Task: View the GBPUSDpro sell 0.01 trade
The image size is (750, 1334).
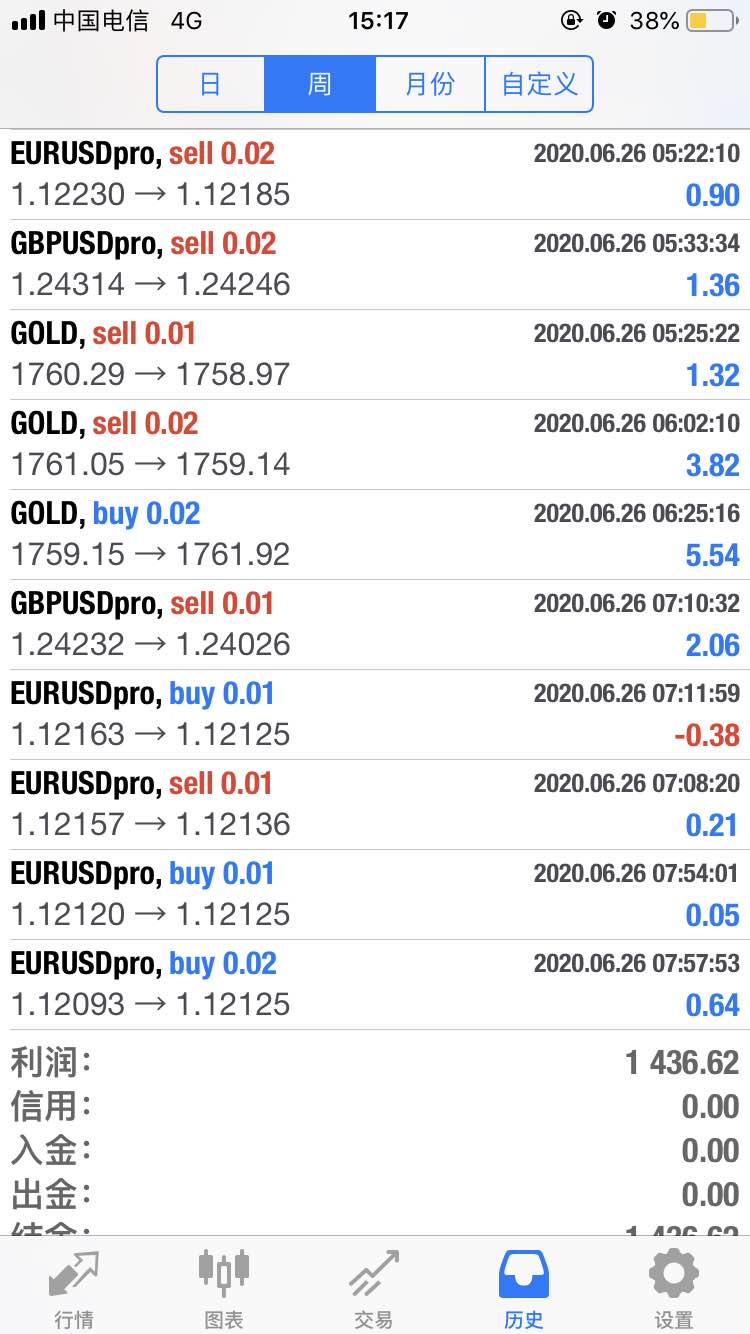Action: coord(375,625)
